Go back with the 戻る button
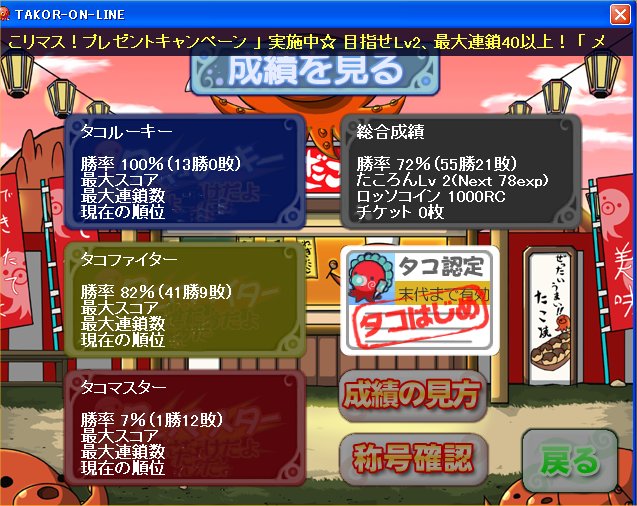637x506 pixels. point(568,460)
